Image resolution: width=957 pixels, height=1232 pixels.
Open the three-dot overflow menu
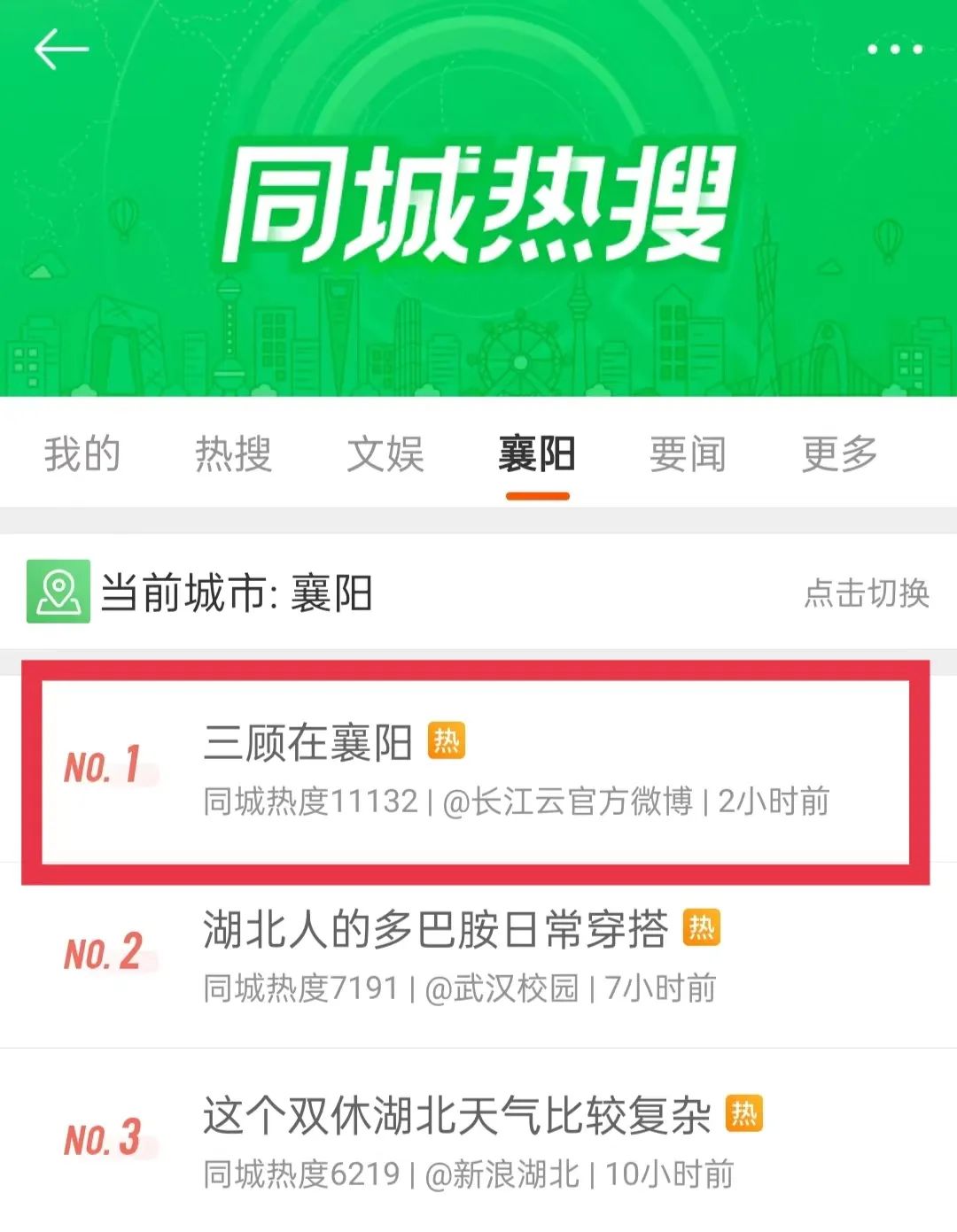[894, 50]
